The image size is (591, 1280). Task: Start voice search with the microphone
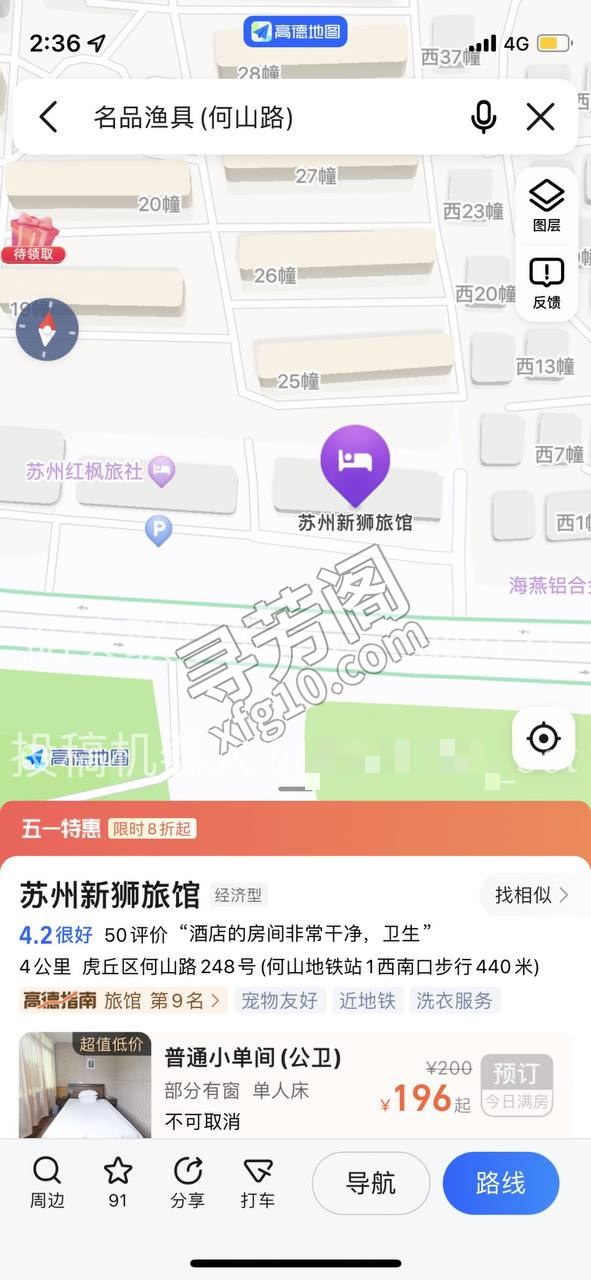coord(483,118)
